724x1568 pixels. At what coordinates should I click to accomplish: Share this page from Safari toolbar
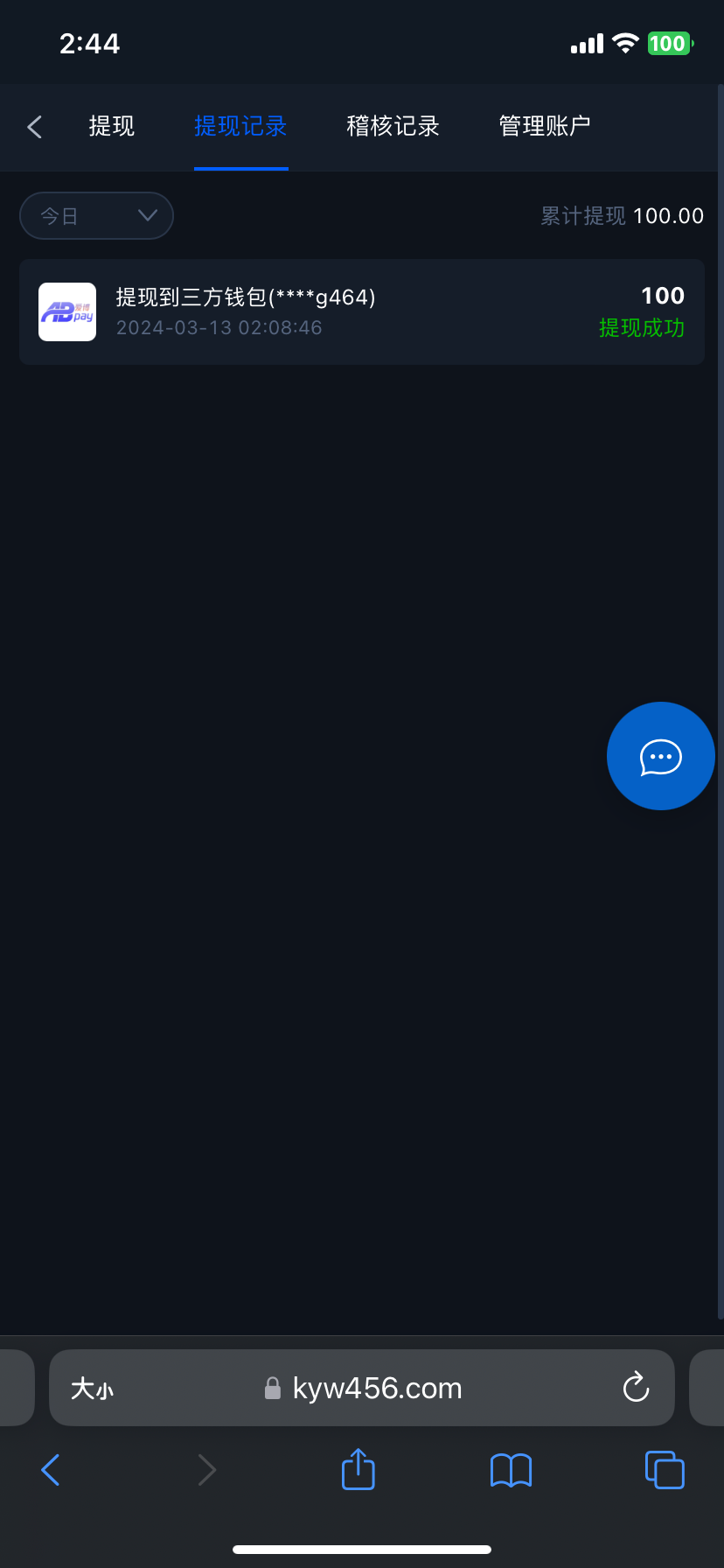point(358,1469)
